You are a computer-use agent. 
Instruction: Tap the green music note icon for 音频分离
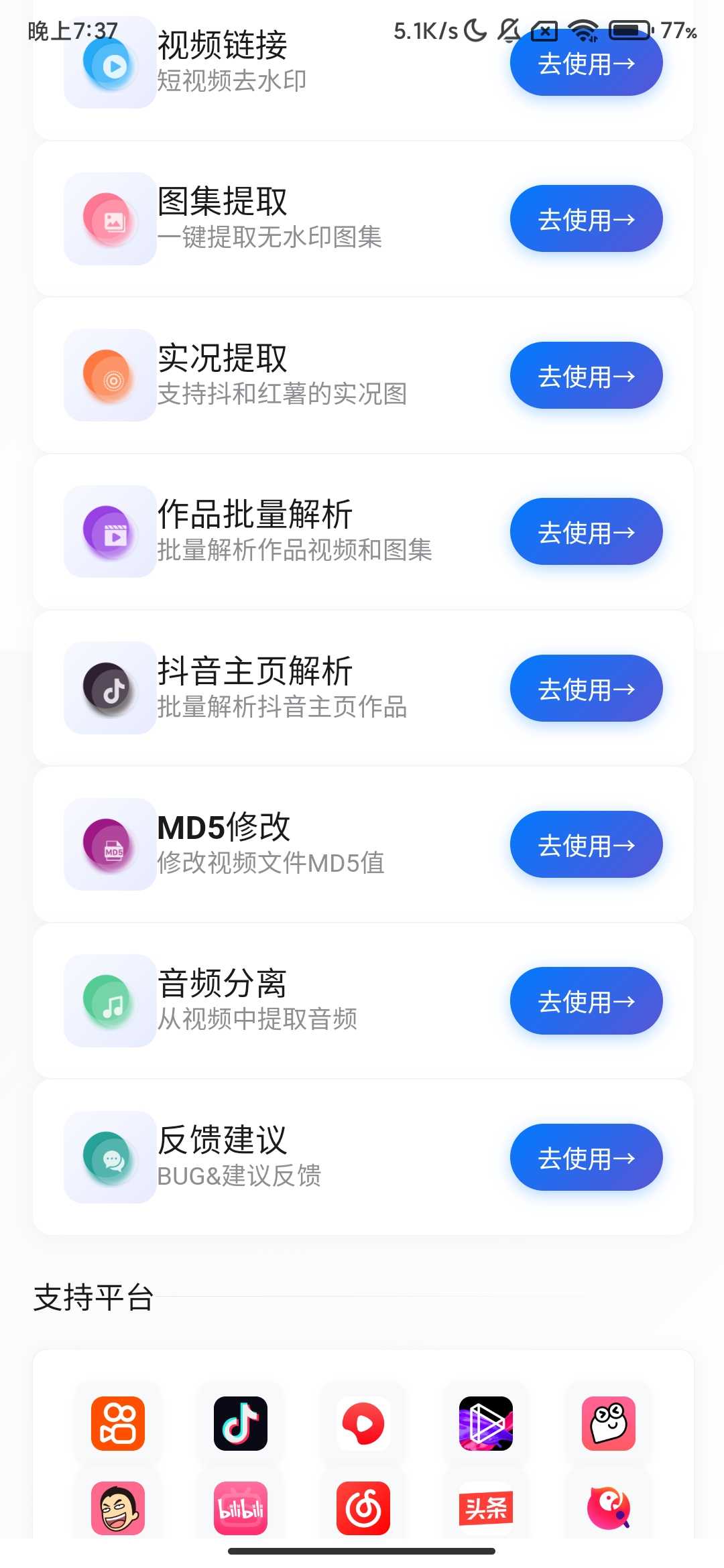tap(109, 1000)
